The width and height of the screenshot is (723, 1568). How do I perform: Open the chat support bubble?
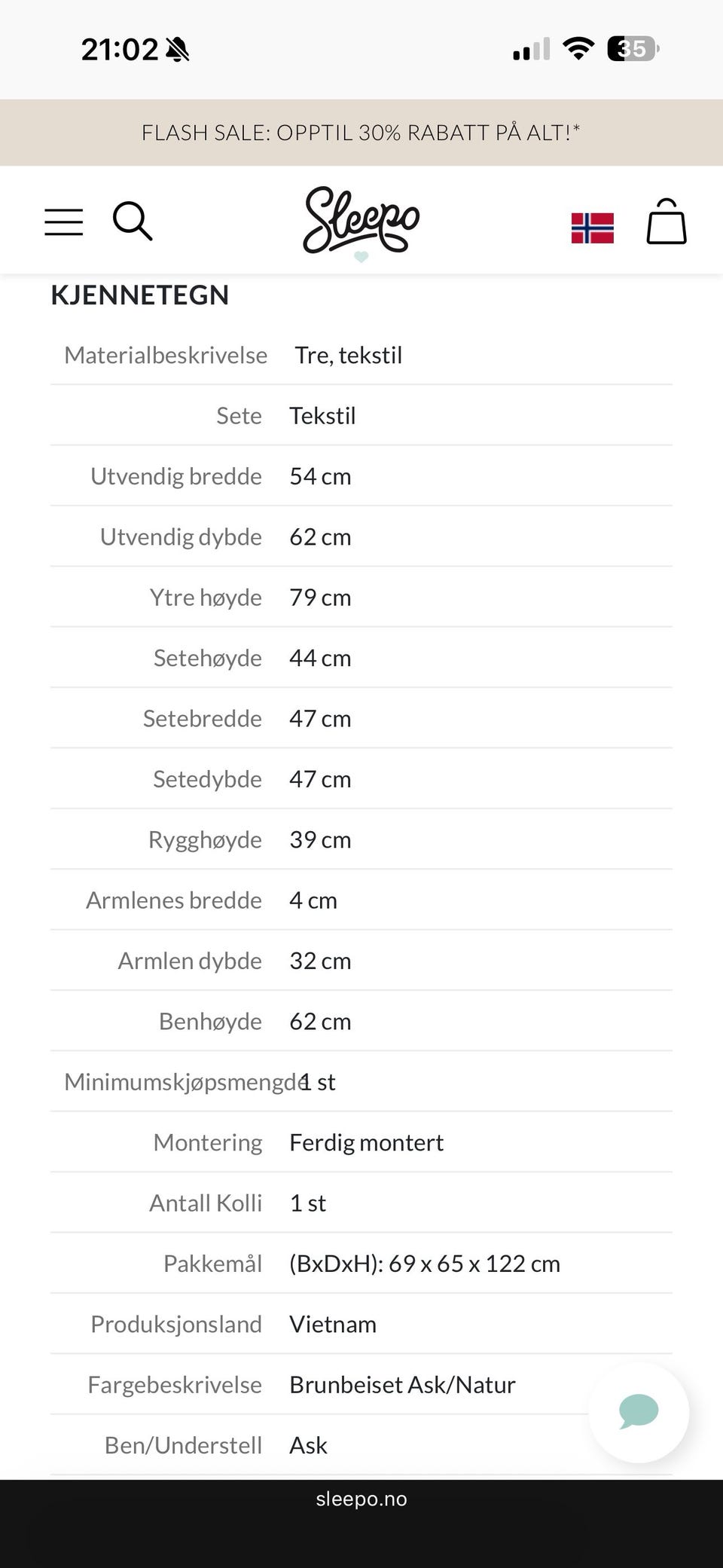pyautogui.click(x=637, y=1413)
